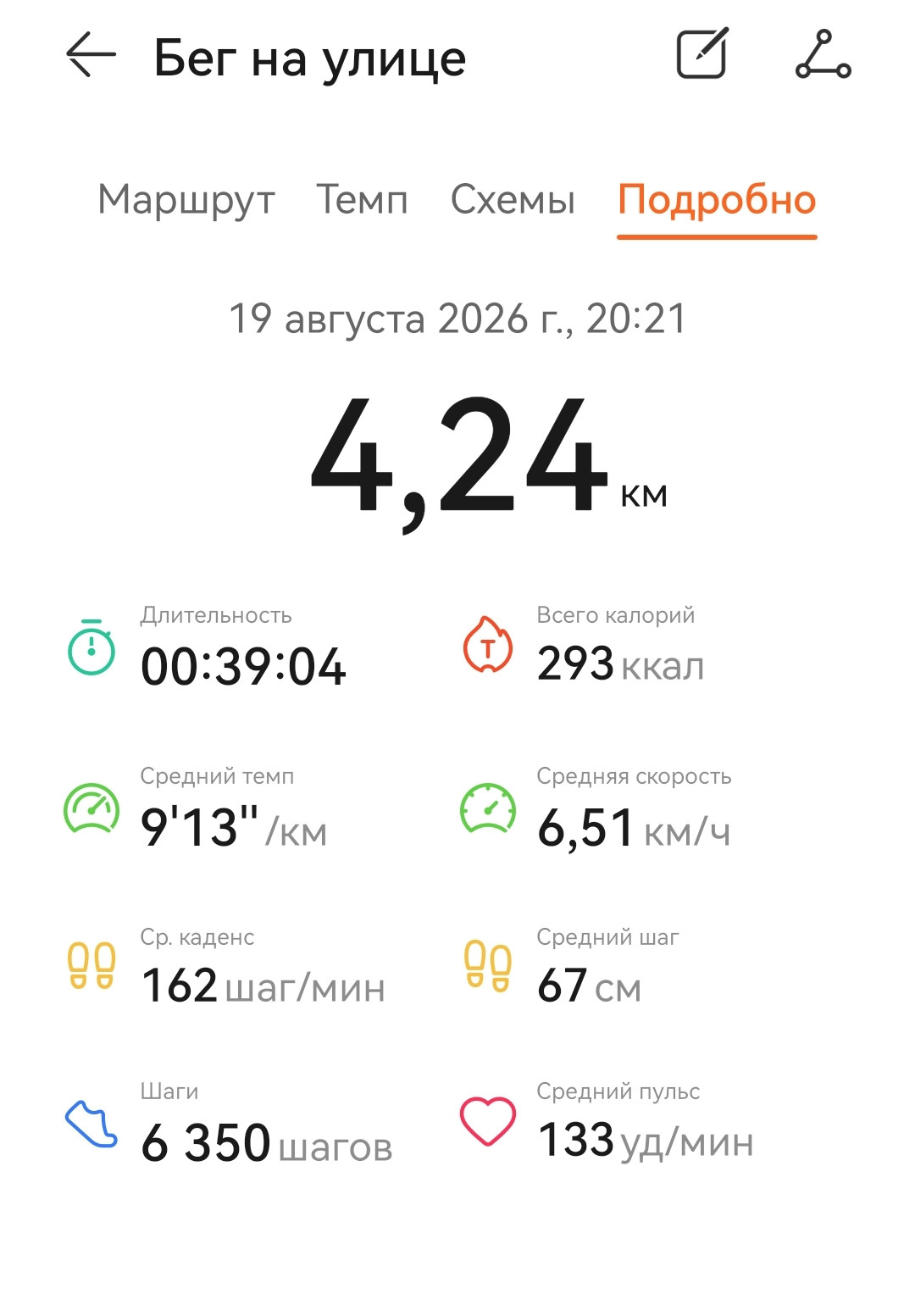Go back using the arrow icon
Viewport: 915px width, 1316px height.
[x=91, y=55]
